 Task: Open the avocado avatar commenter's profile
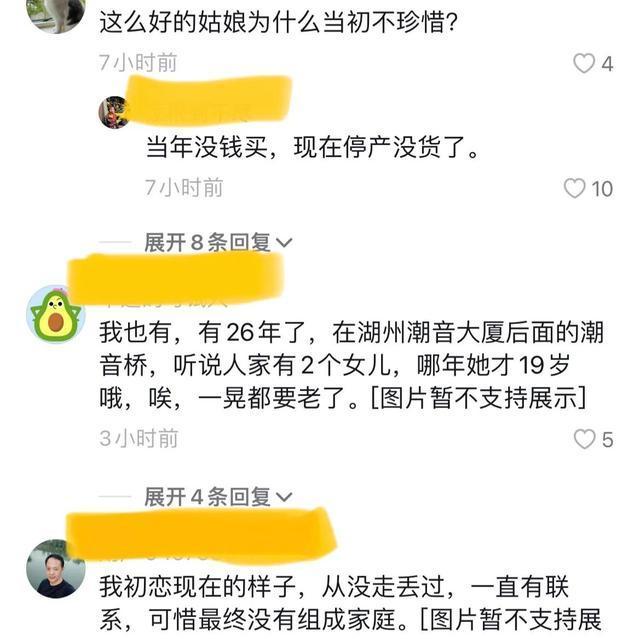coord(55,315)
